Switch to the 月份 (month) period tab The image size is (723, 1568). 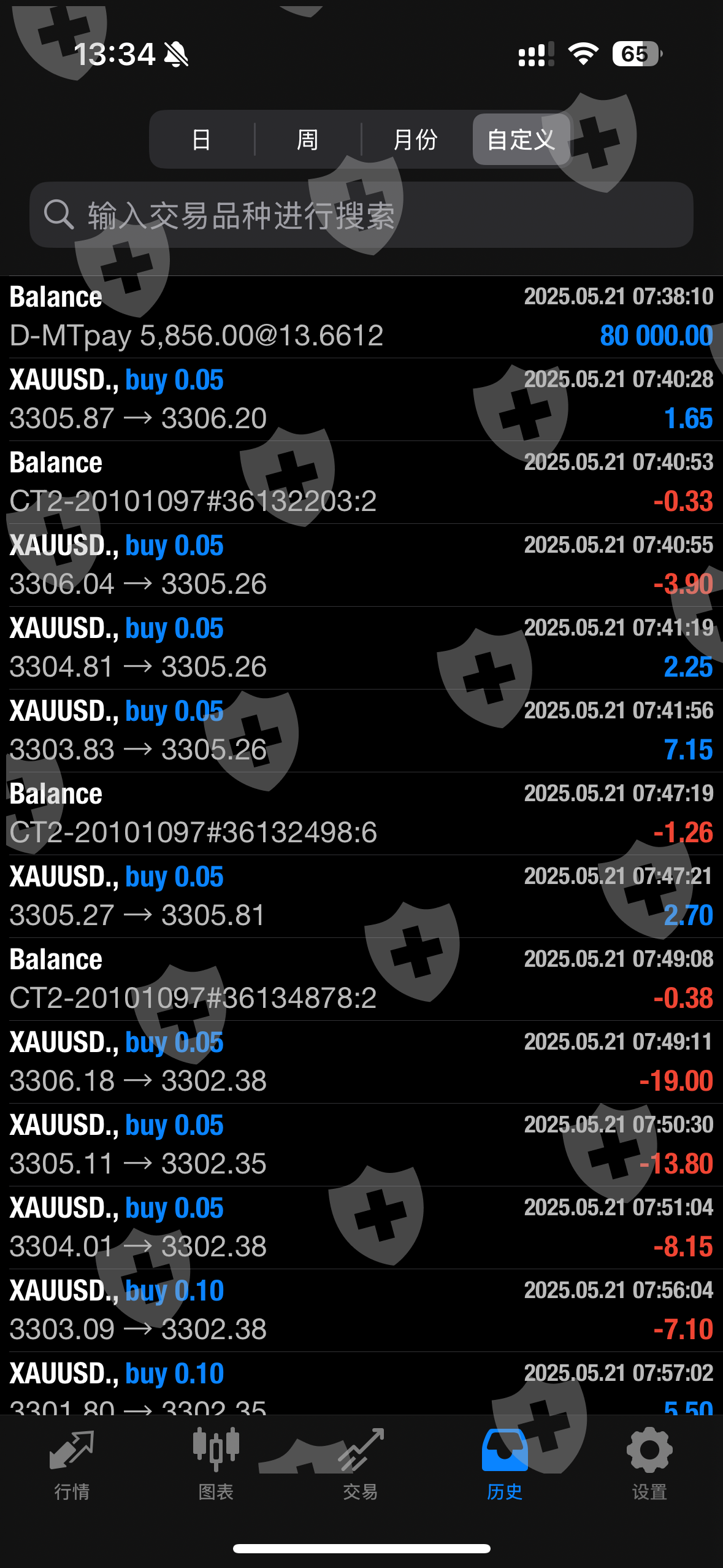[x=415, y=140]
